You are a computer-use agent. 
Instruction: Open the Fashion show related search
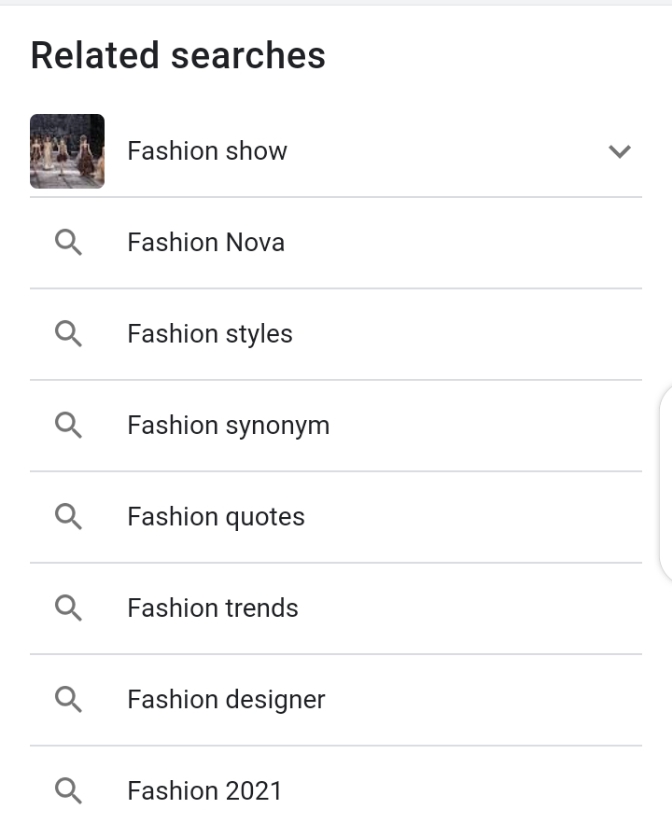207,151
